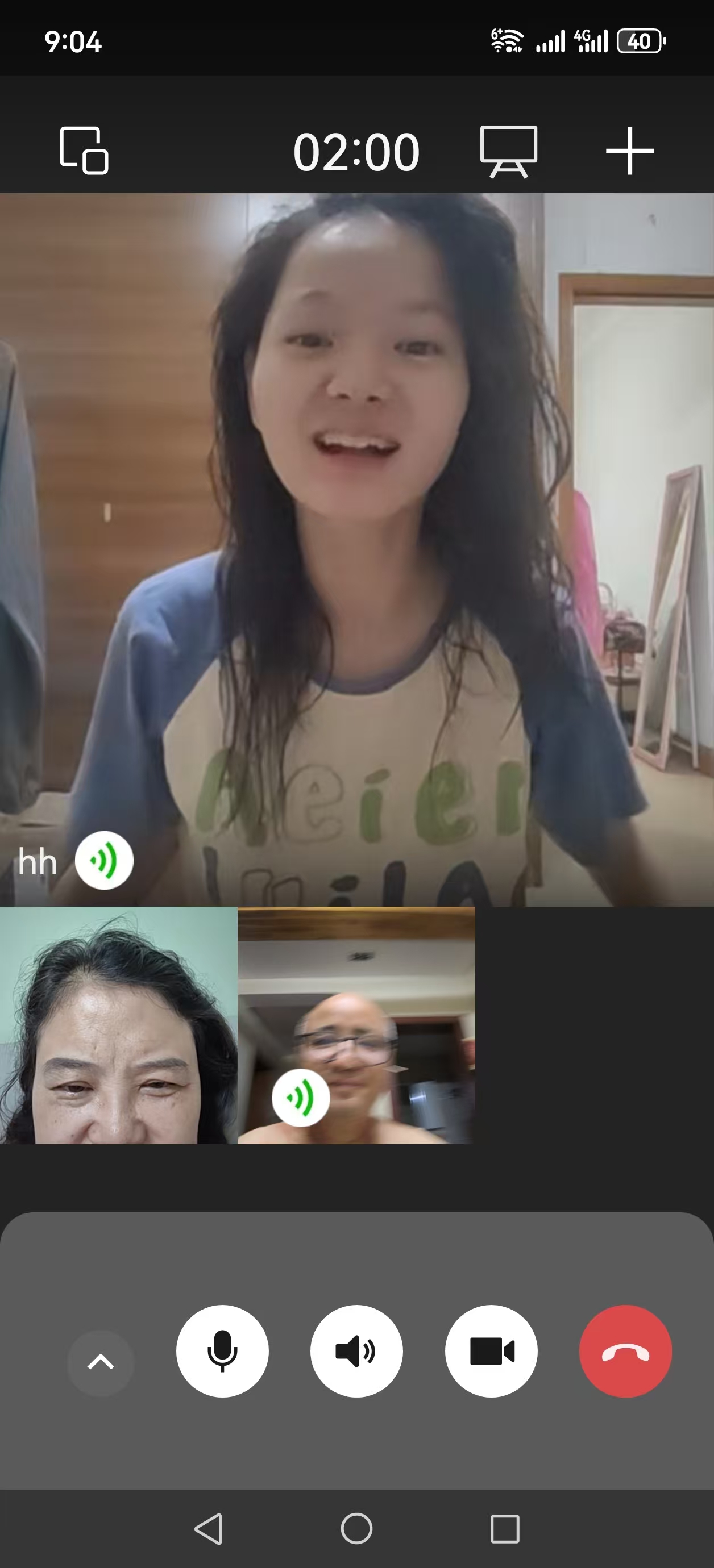Toggle the speaker output
This screenshot has width=714, height=1568.
tap(356, 1352)
